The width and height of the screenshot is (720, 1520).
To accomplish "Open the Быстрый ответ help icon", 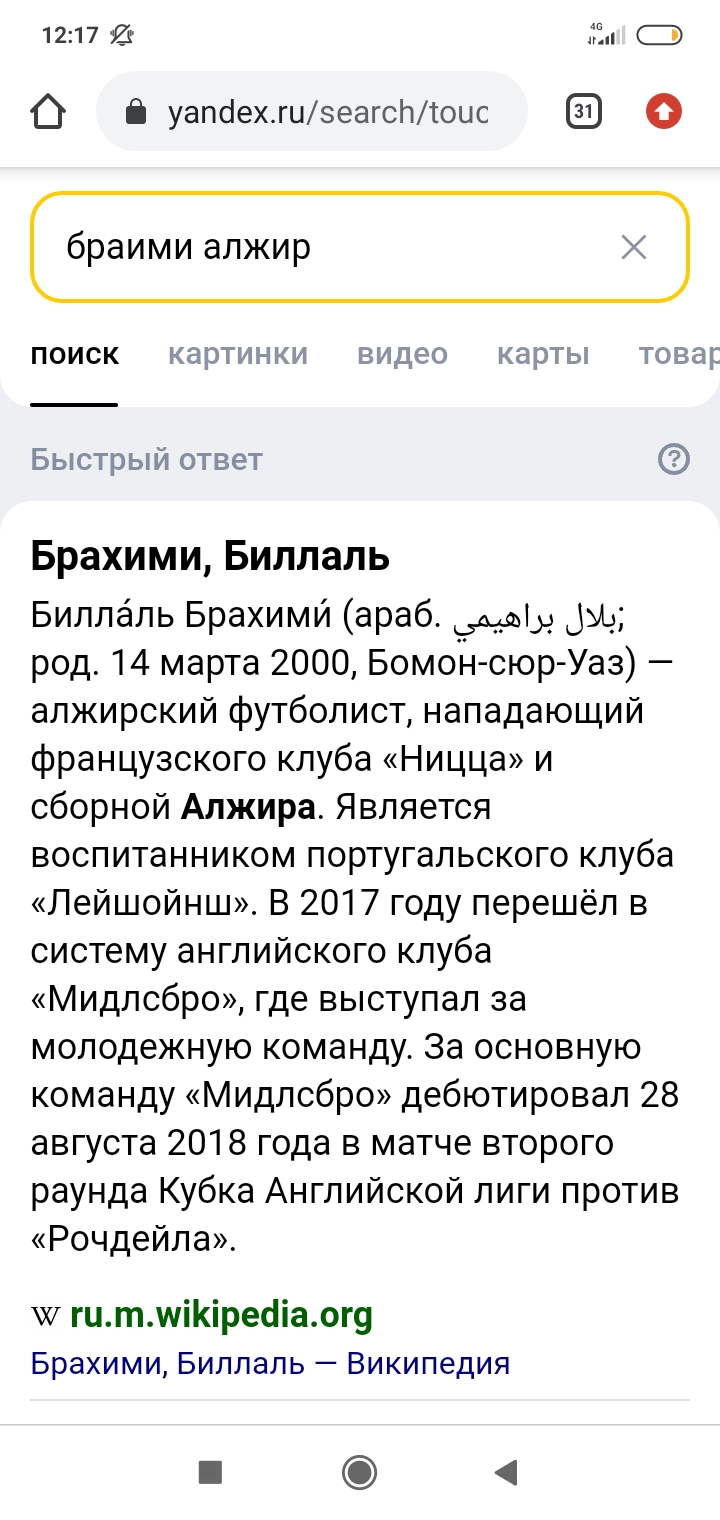I will [674, 460].
